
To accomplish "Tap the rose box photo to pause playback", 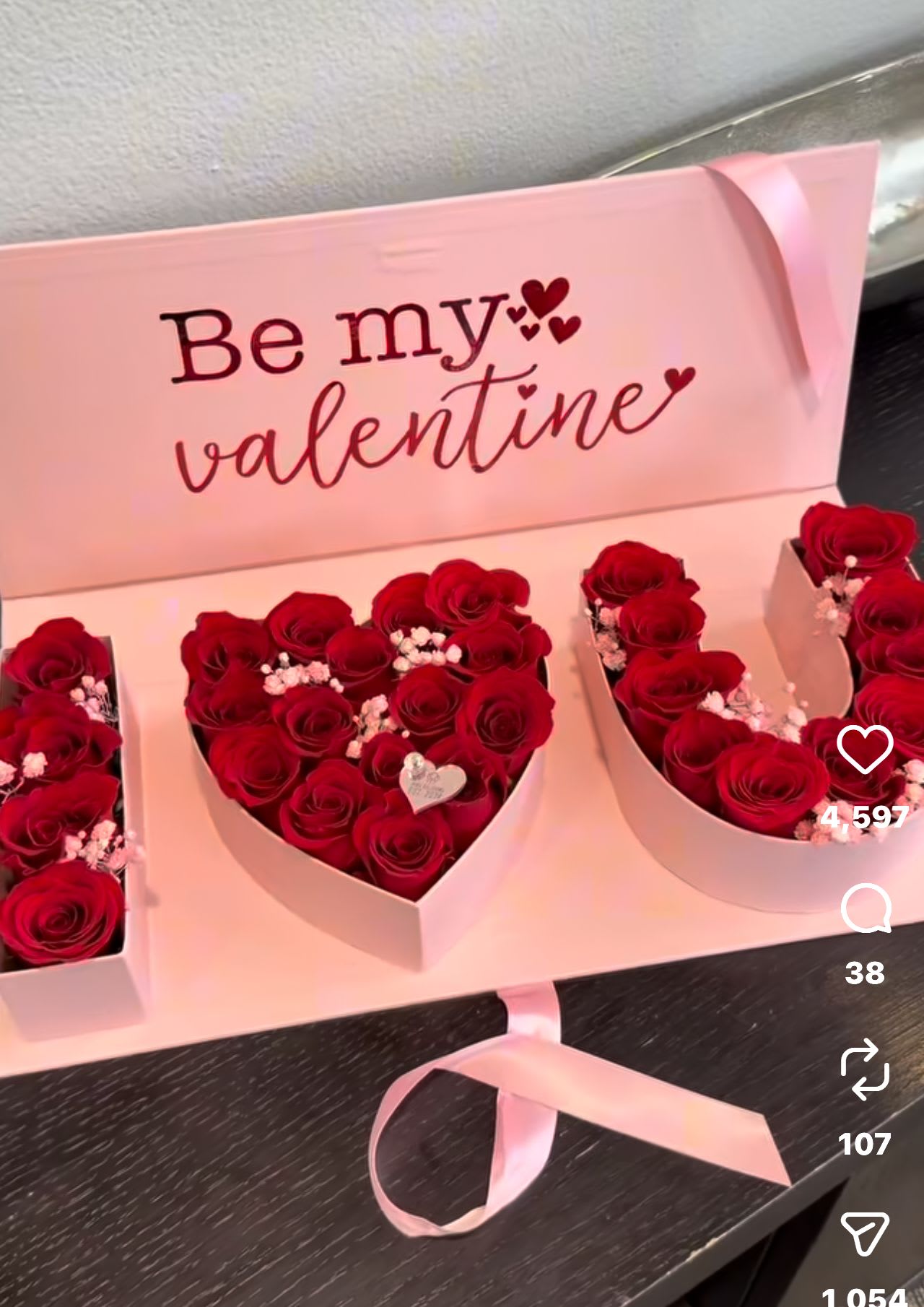I will [x=404, y=722].
